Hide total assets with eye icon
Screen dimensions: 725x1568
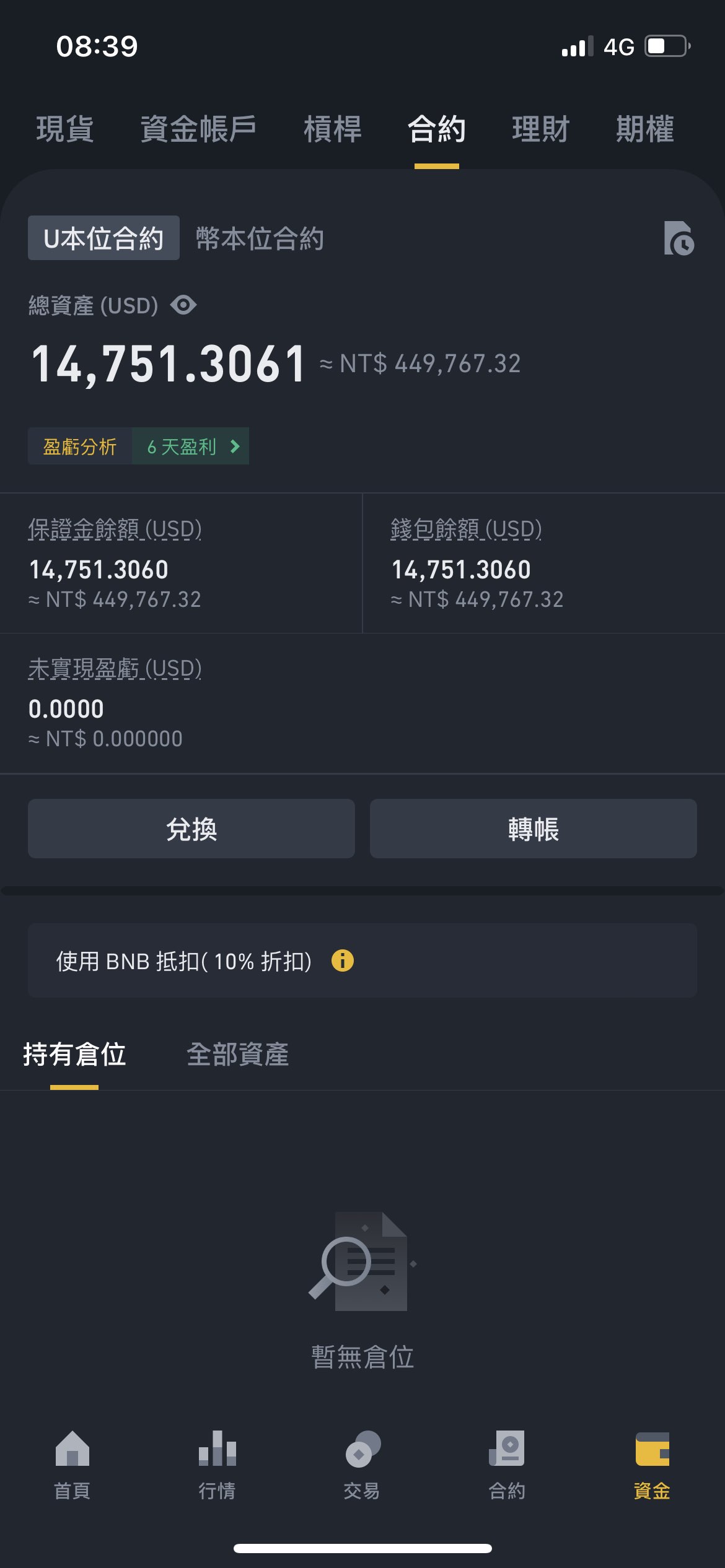point(183,305)
